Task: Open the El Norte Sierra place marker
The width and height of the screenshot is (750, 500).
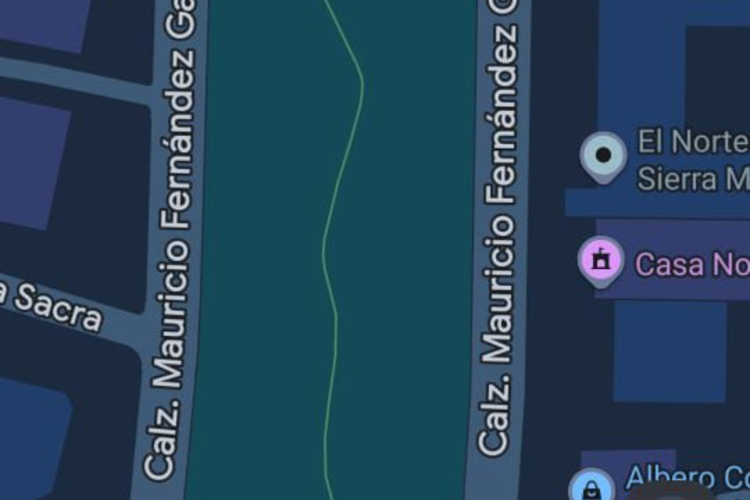Action: tap(603, 156)
